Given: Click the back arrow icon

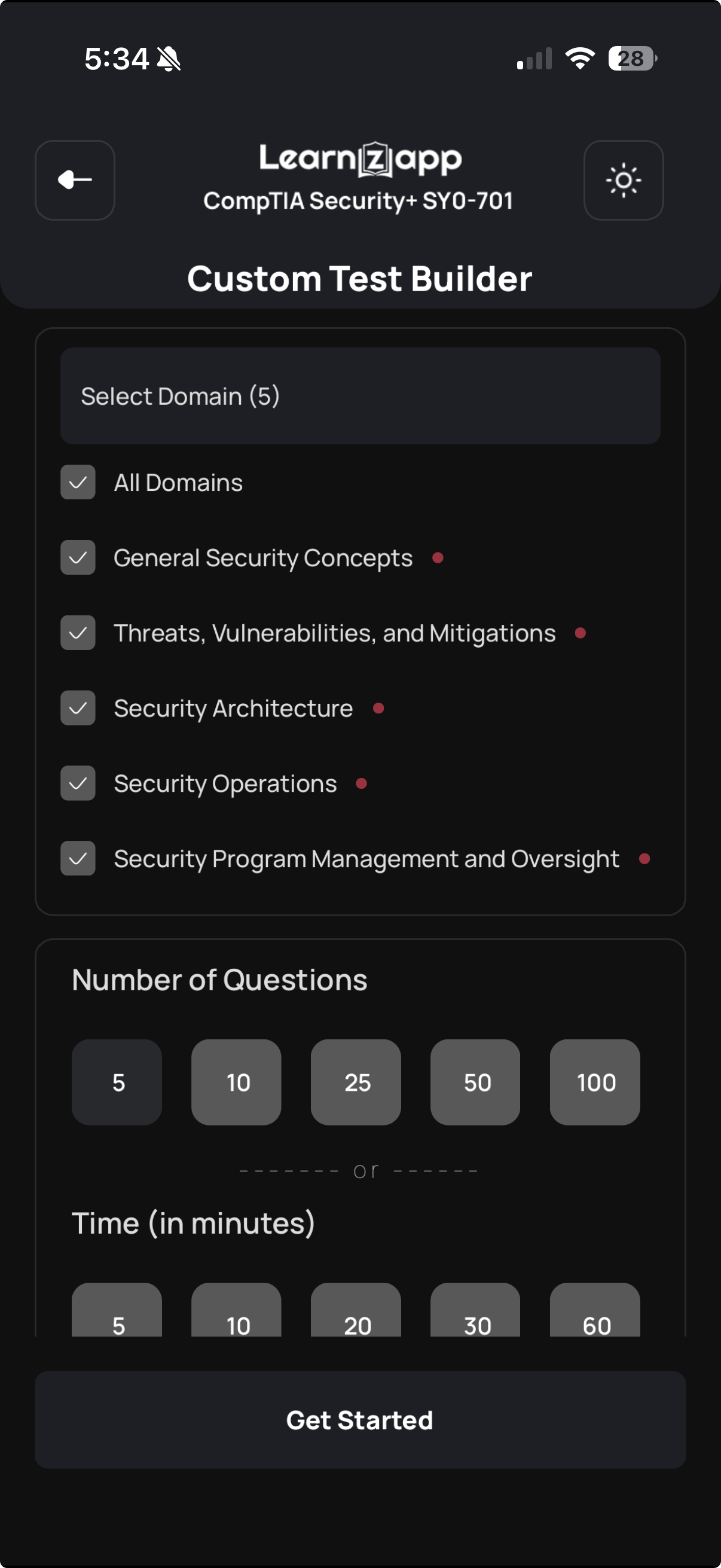Looking at the screenshot, I should pyautogui.click(x=74, y=179).
